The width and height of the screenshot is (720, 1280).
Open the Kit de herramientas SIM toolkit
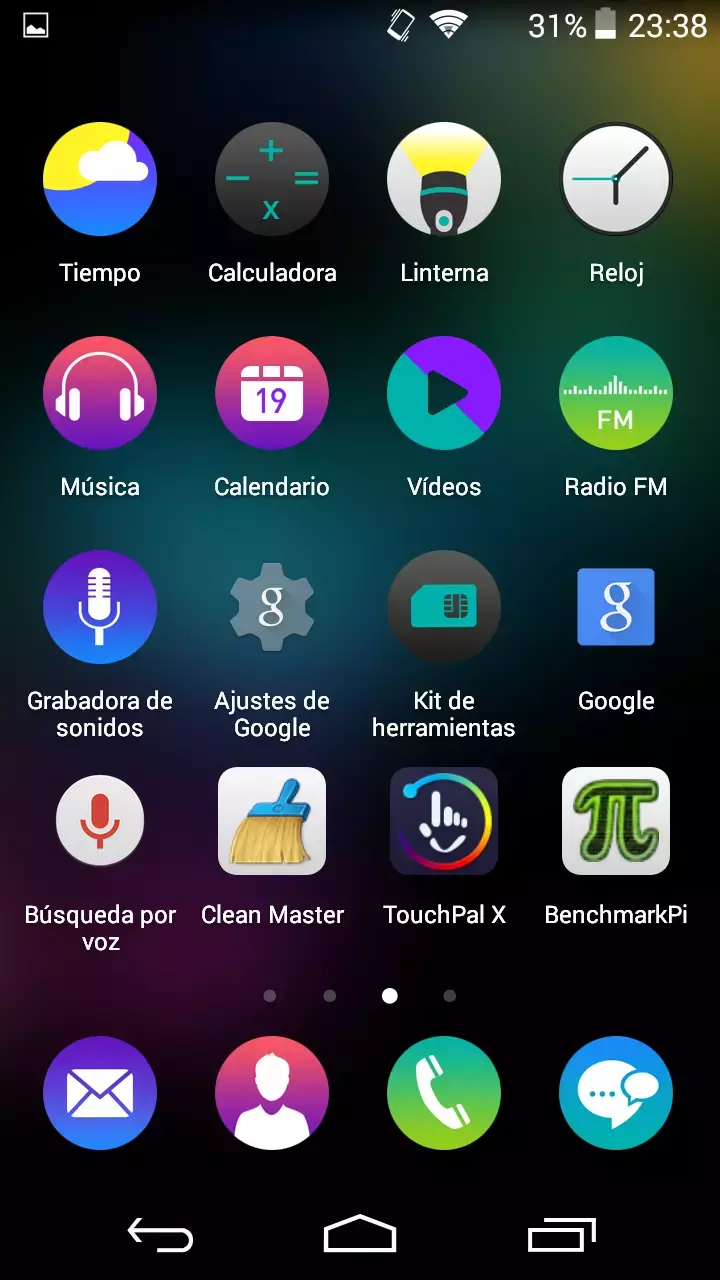point(444,607)
